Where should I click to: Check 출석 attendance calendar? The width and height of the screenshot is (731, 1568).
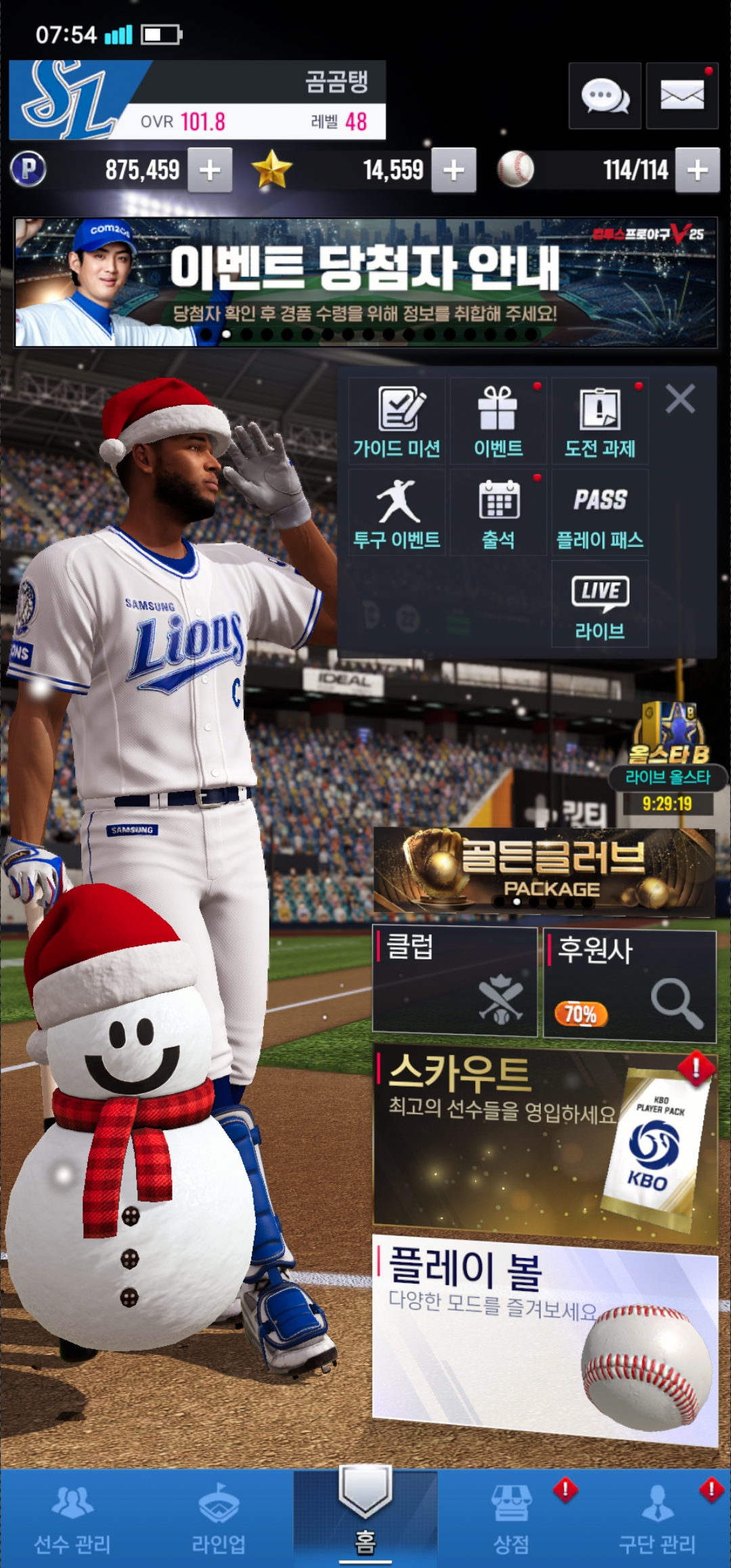click(498, 513)
